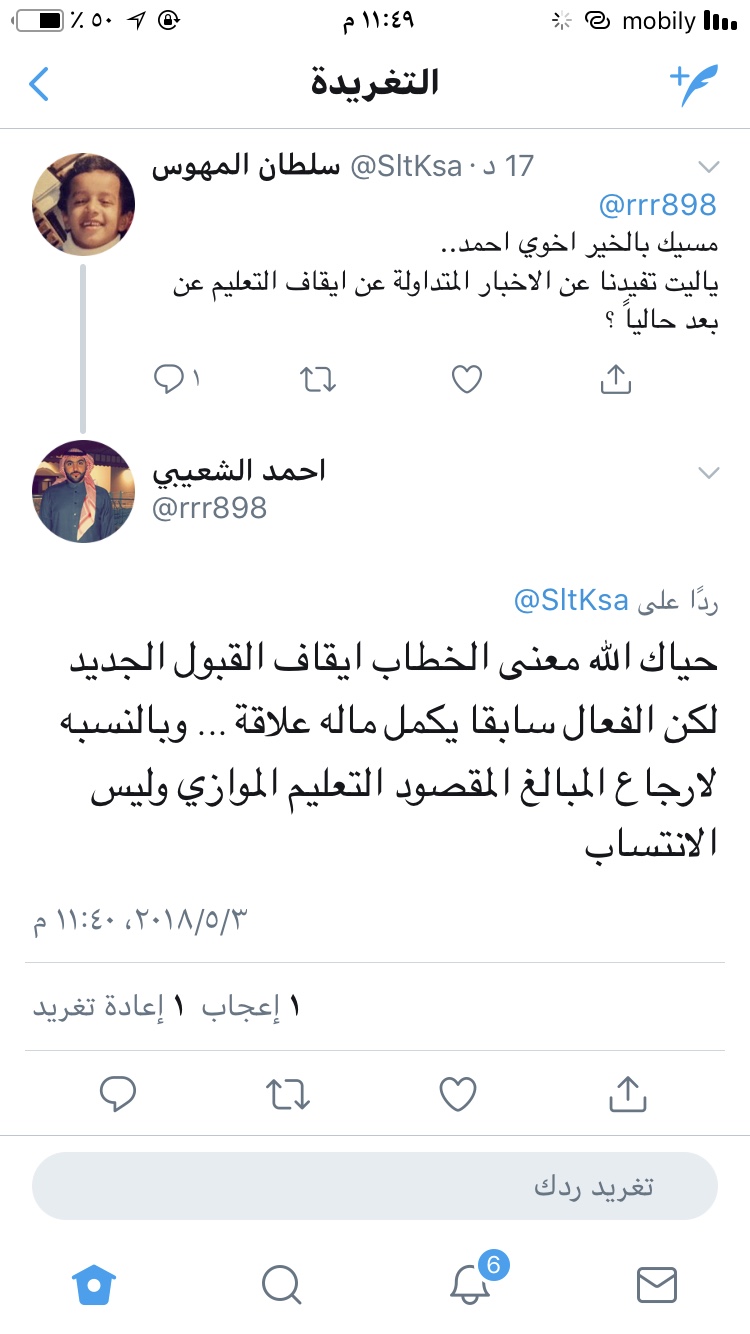Viewport: 750px width, 1334px height.
Task: Retweet احمد الشعيبي main tweet
Action: pyautogui.click(x=289, y=1094)
